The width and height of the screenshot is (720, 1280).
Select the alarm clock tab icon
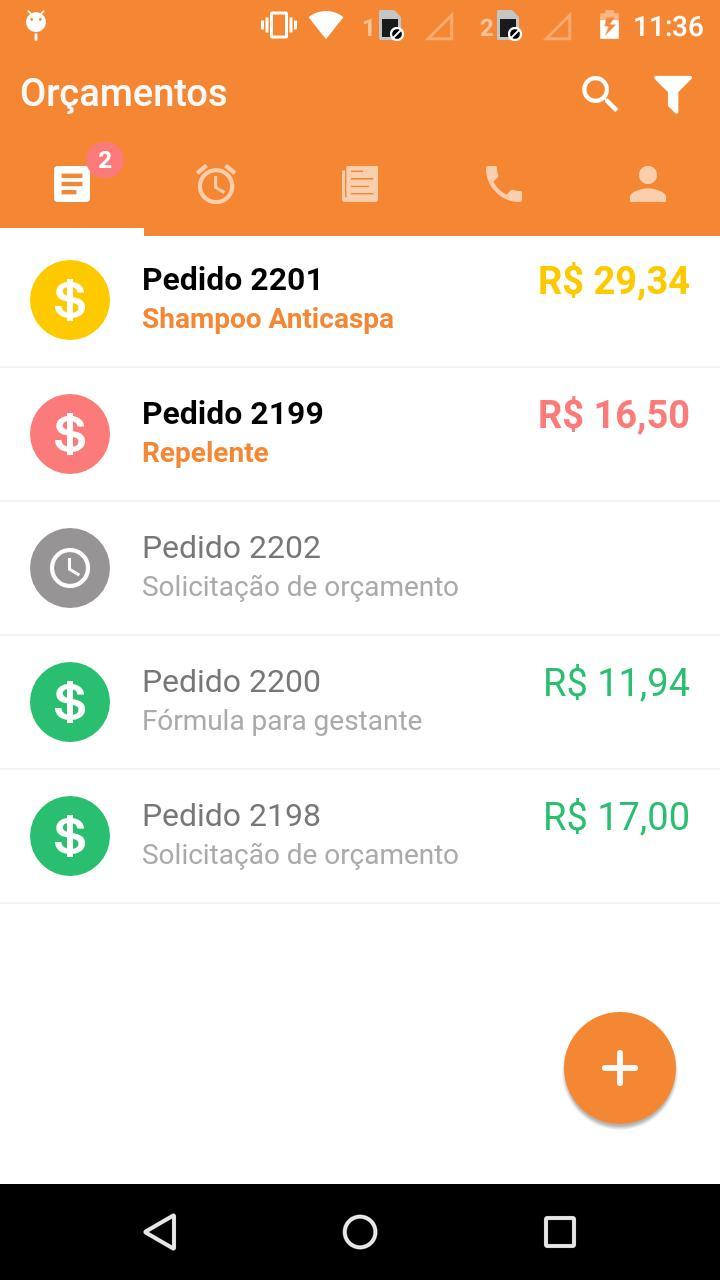coord(215,184)
